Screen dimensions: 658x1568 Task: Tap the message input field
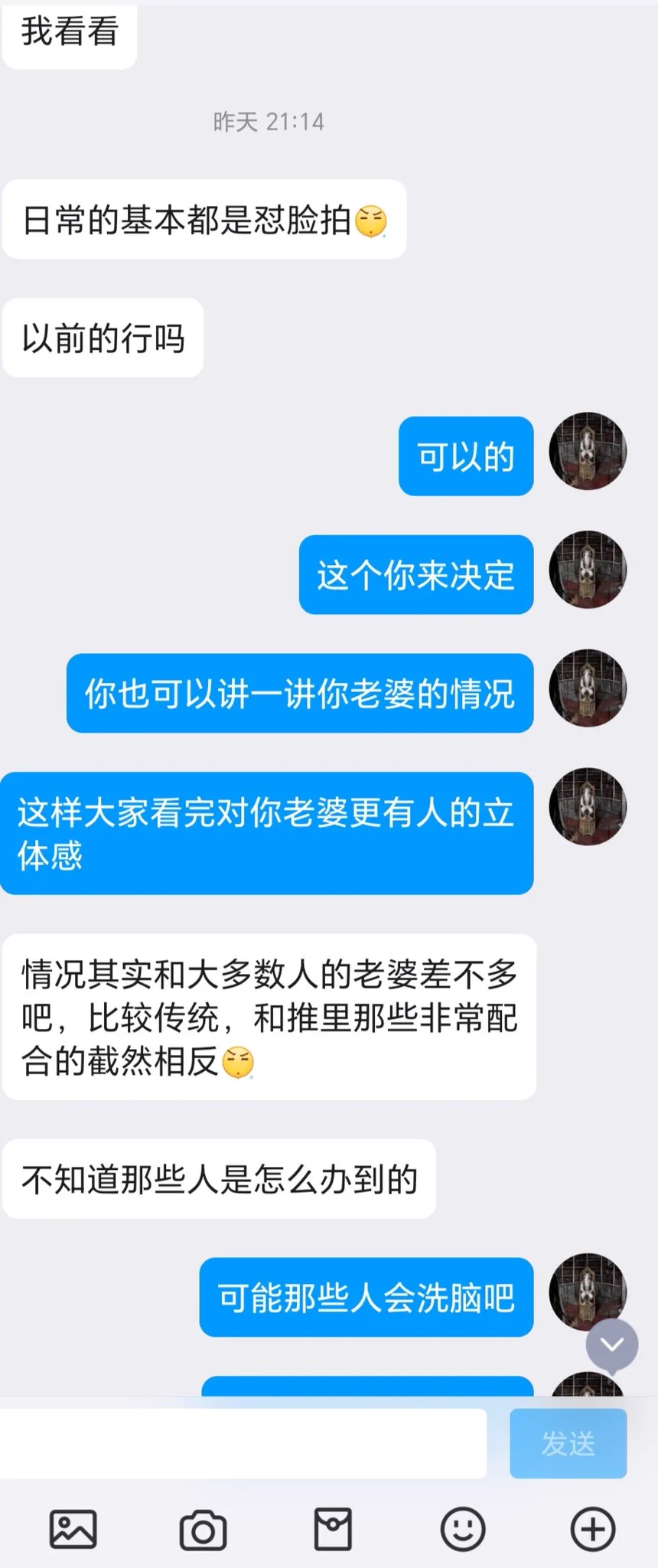[x=243, y=1443]
